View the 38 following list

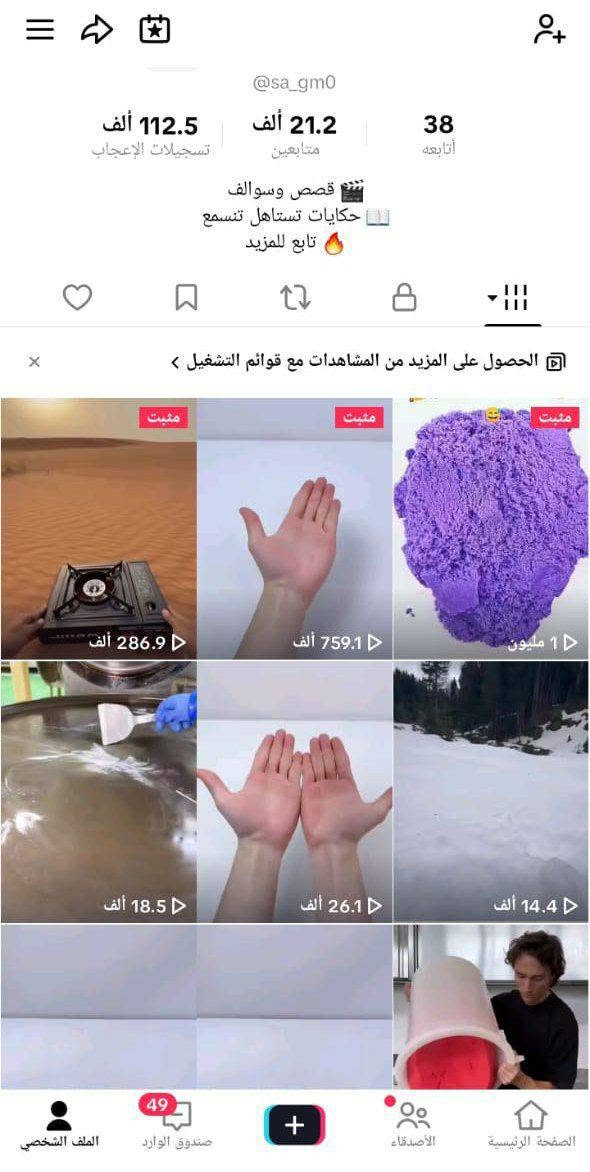(x=439, y=135)
